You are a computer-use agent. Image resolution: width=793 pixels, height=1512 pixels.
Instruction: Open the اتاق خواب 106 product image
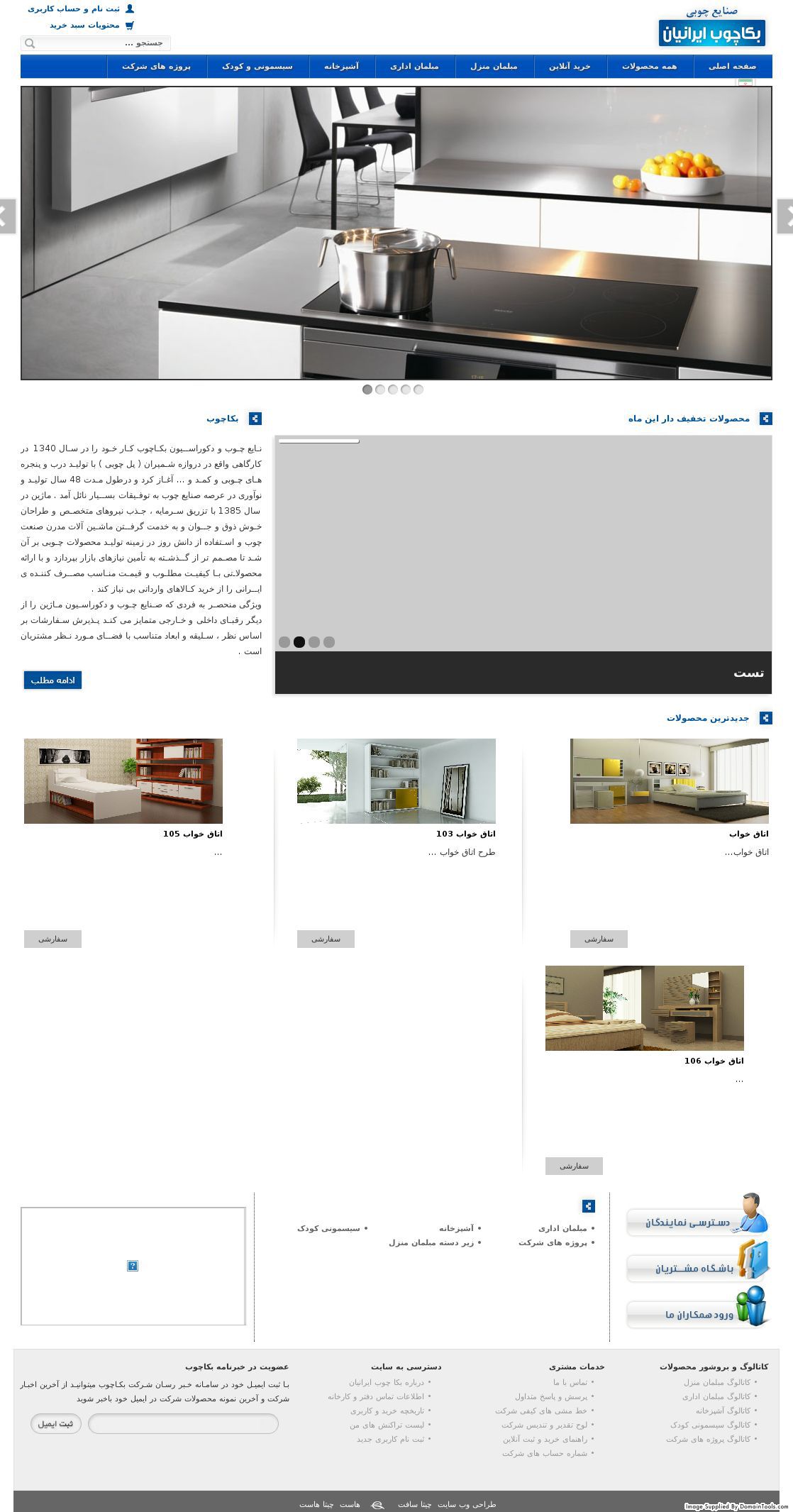tap(644, 1008)
